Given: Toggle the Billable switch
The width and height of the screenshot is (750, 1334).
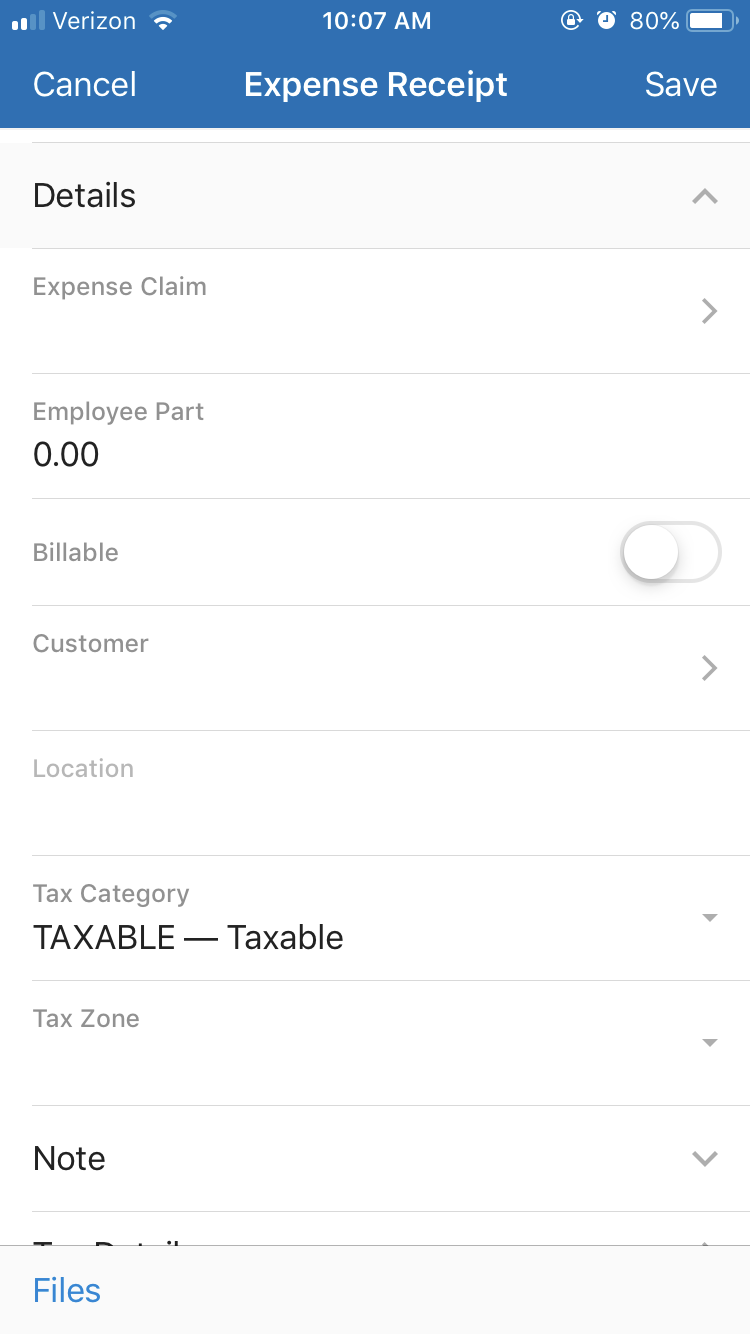Looking at the screenshot, I should click(x=670, y=552).
